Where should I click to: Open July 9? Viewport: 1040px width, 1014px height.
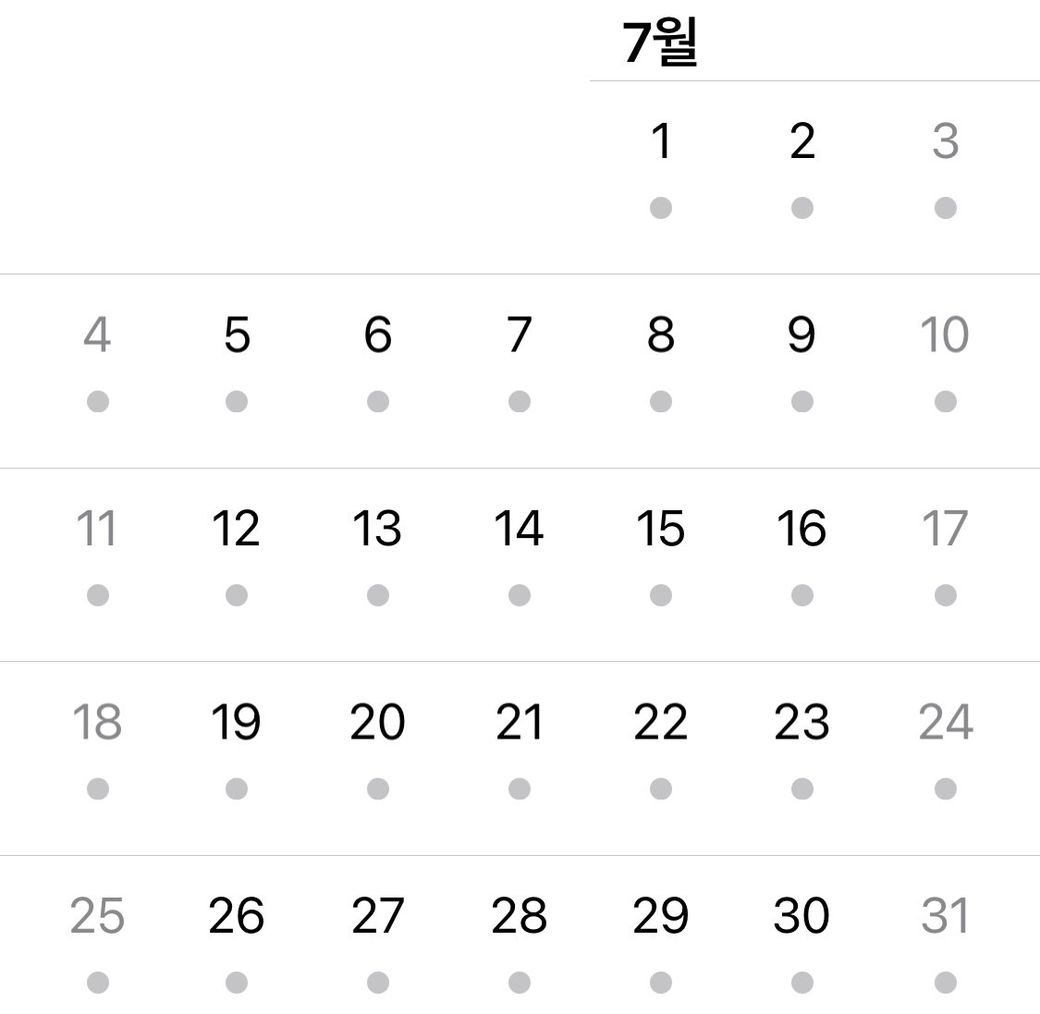tap(802, 336)
